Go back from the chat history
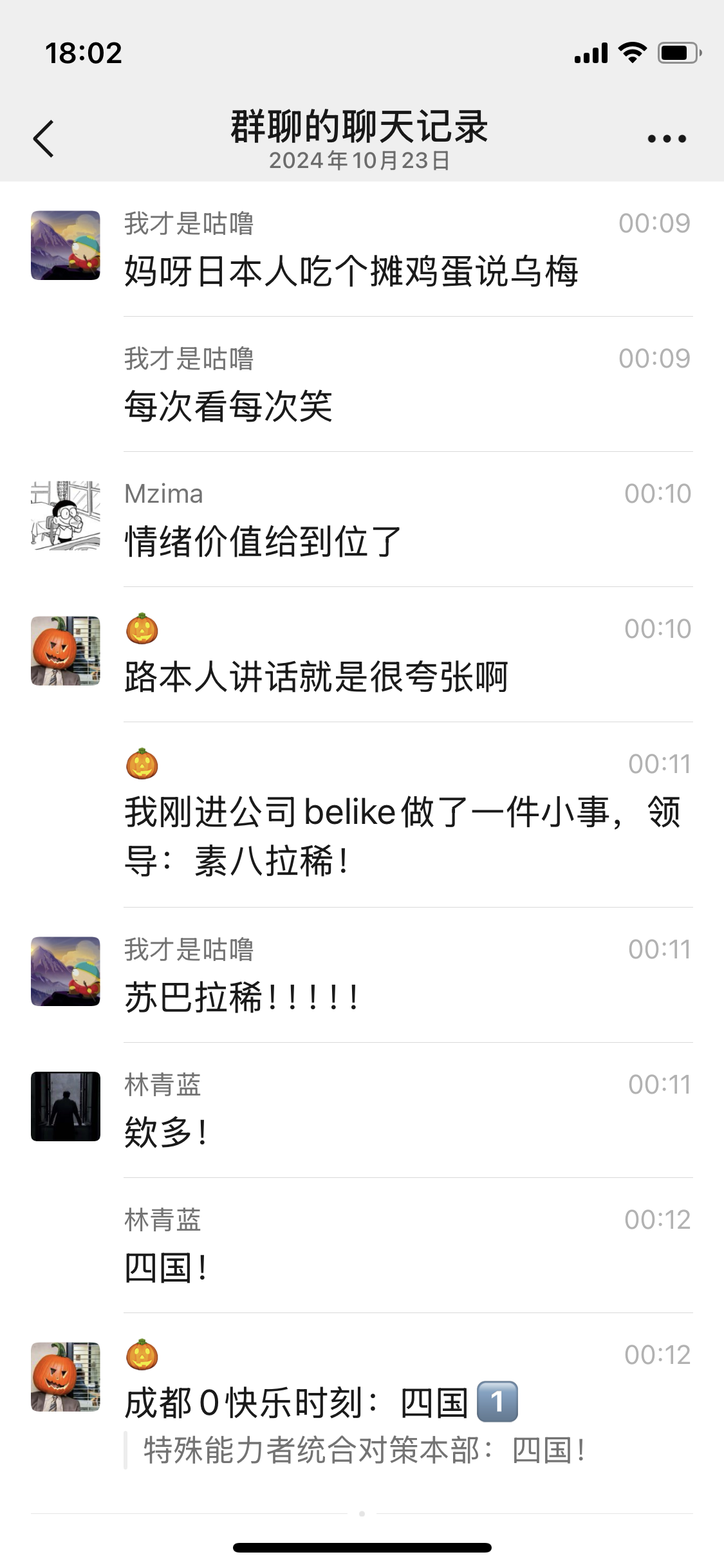 [x=44, y=138]
